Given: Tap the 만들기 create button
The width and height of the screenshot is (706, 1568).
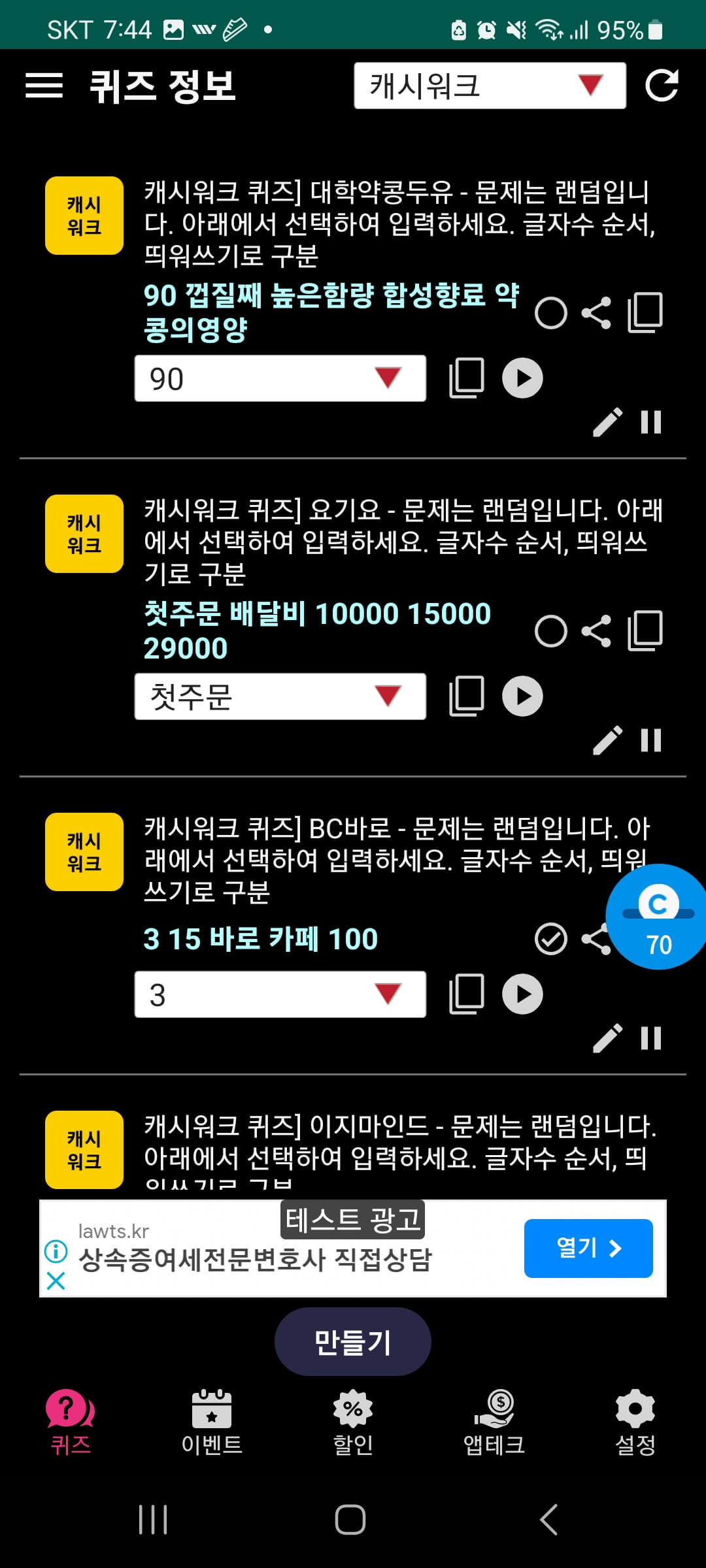Looking at the screenshot, I should (x=352, y=1342).
